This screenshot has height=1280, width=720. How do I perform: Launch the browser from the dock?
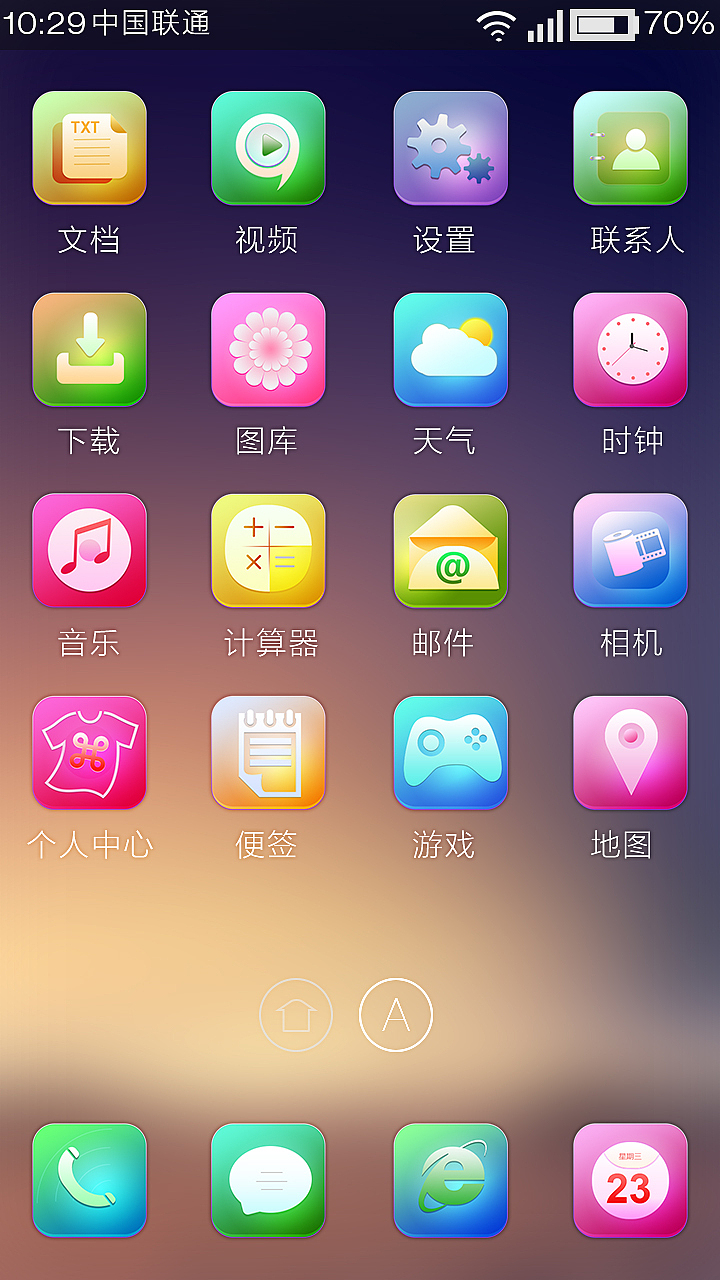point(450,1180)
